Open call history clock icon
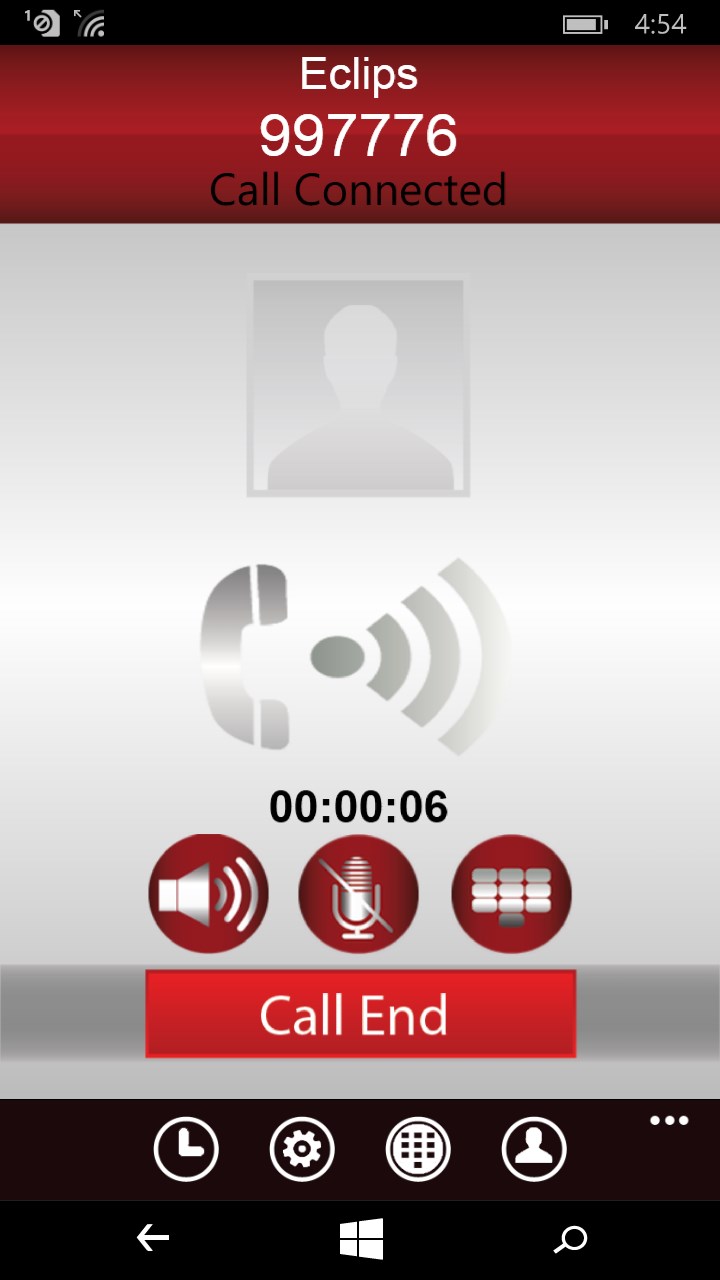Viewport: 720px width, 1280px height. coord(186,1150)
